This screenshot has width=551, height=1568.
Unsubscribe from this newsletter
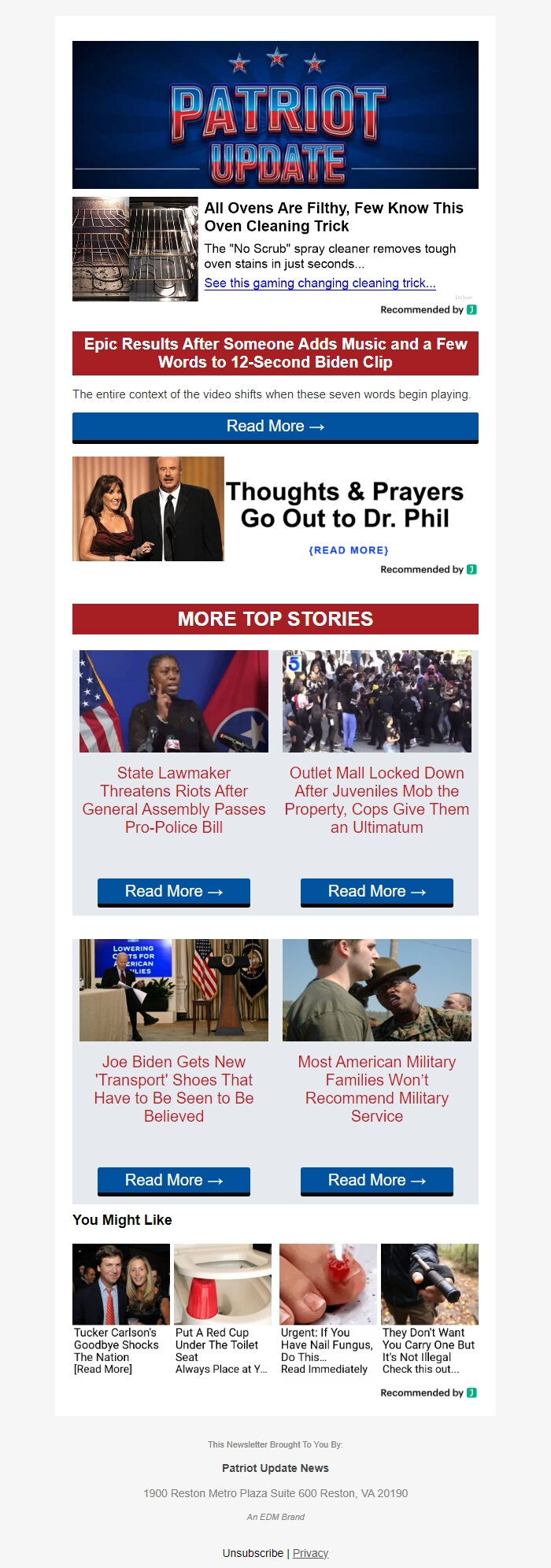pos(253,1553)
